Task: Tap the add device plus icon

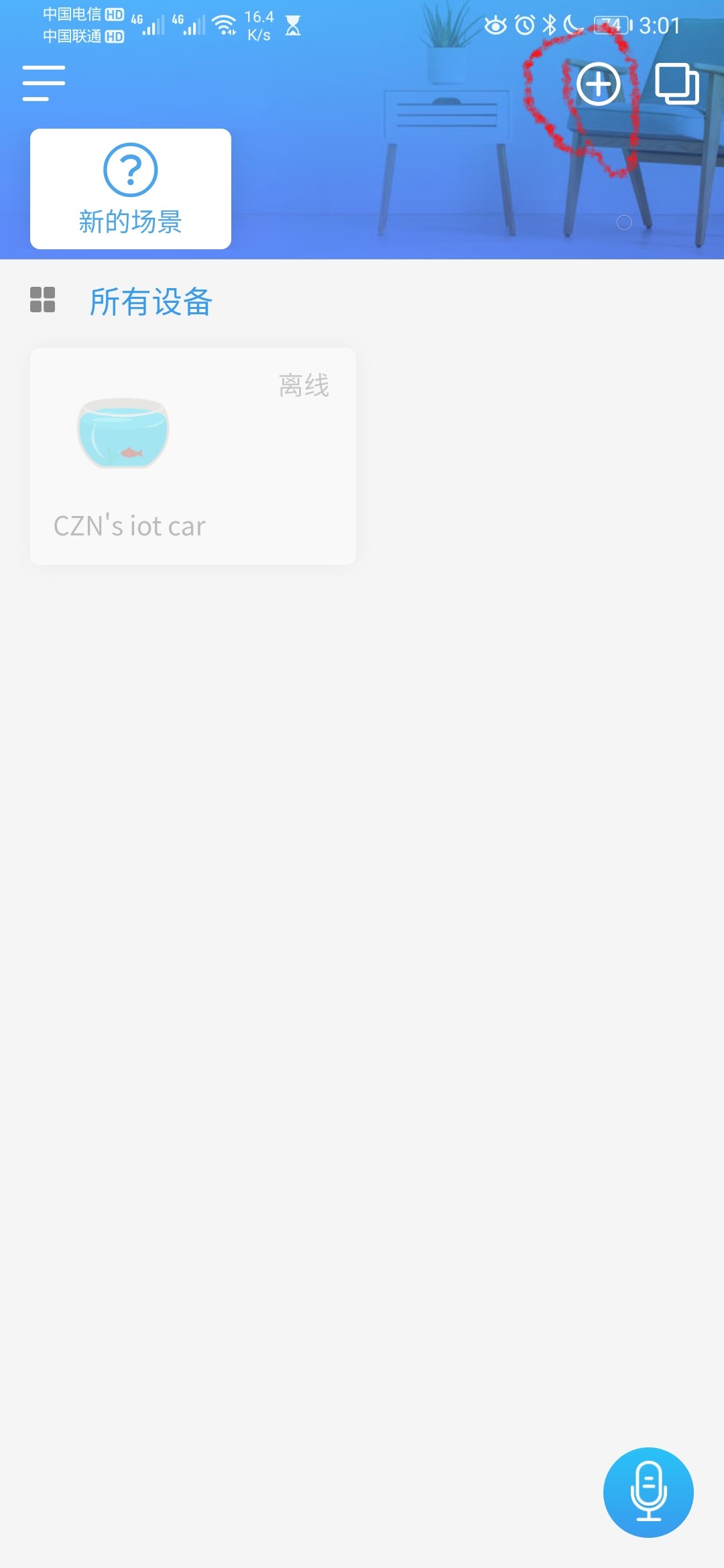Action: pos(598,84)
